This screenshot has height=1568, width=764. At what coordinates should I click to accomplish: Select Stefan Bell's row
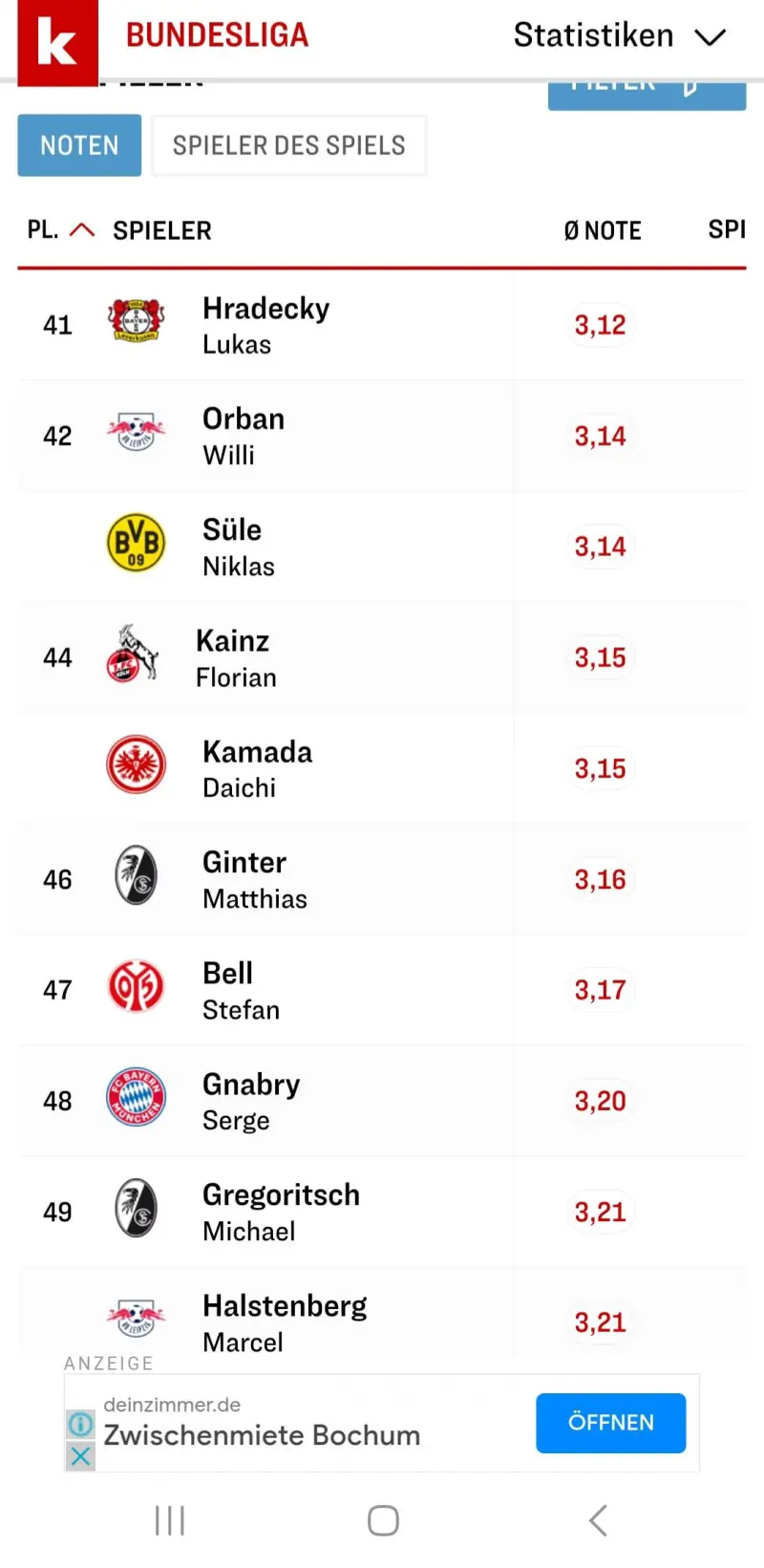[x=381, y=990]
